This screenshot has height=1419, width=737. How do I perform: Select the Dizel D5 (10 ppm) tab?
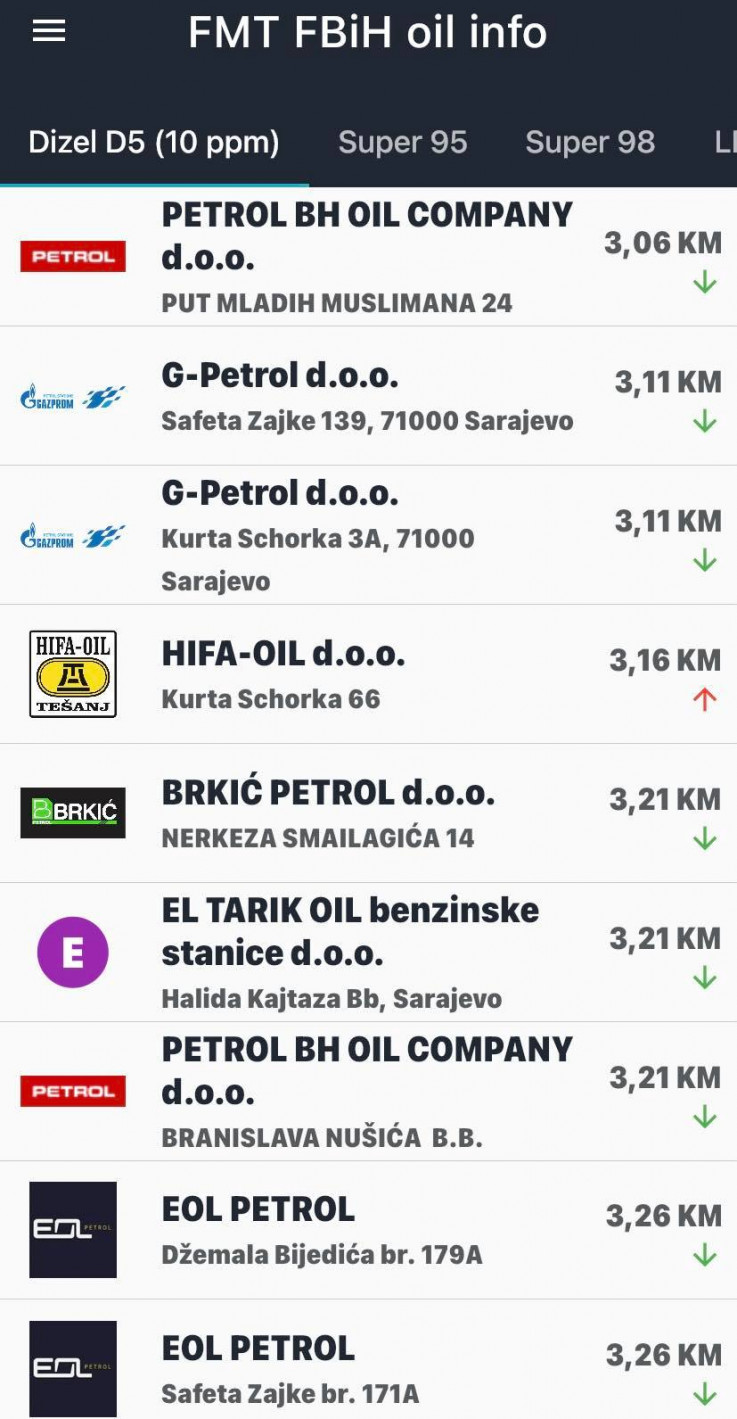pyautogui.click(x=154, y=142)
